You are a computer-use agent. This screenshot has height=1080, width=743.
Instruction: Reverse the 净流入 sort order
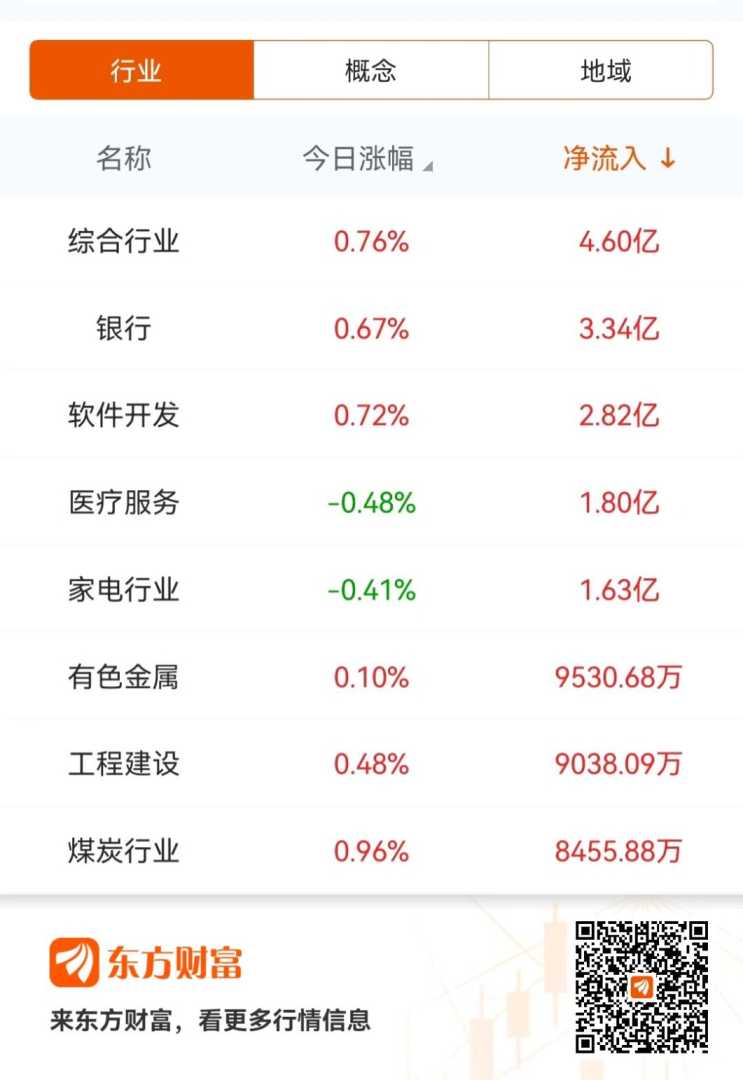coord(618,159)
